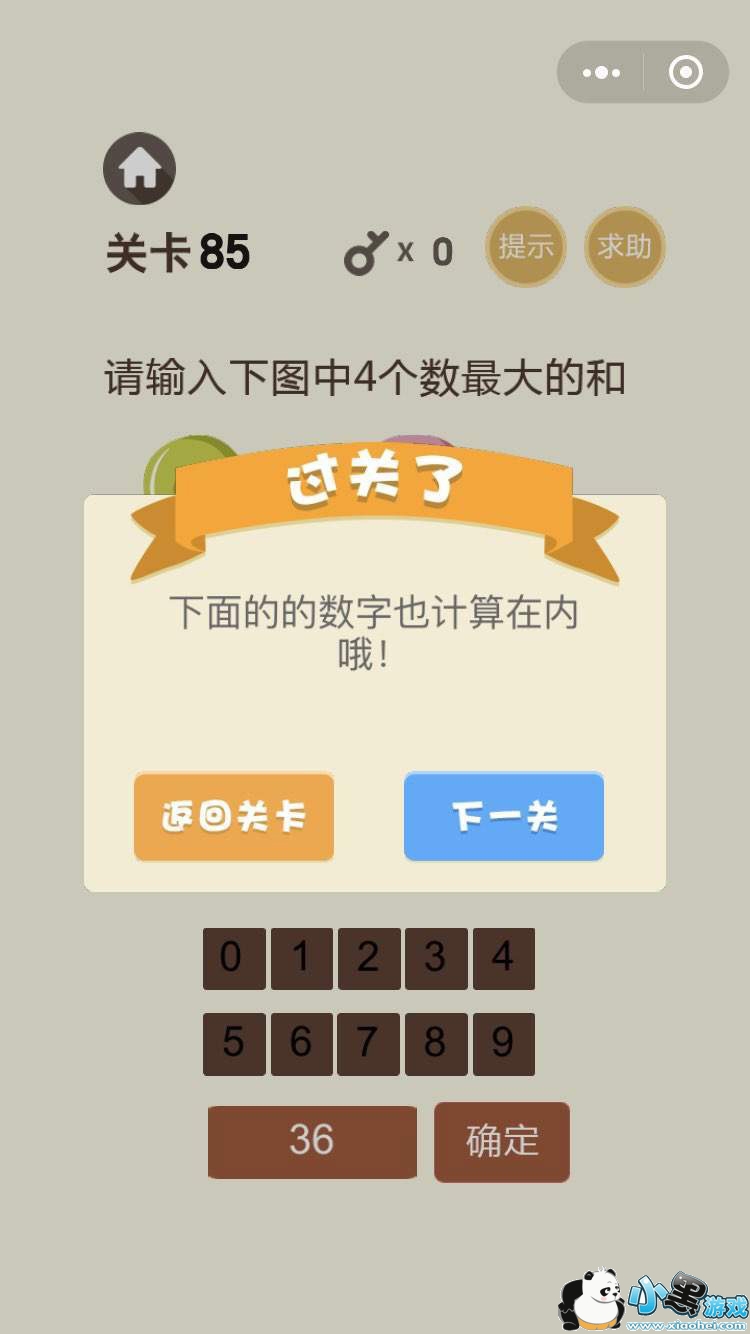Open the mini program more options menu
This screenshot has width=750, height=1334.
pyautogui.click(x=601, y=73)
